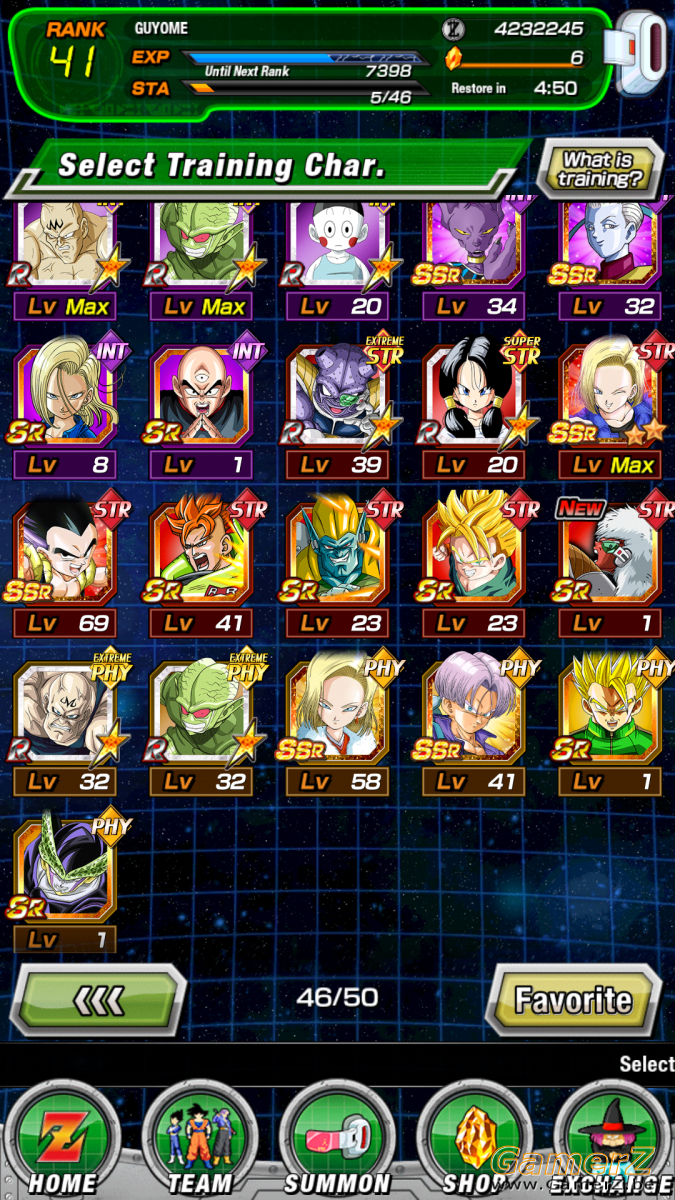Select the INT character at Lv 8
Viewport: 675px width, 1200px height.
[65, 410]
